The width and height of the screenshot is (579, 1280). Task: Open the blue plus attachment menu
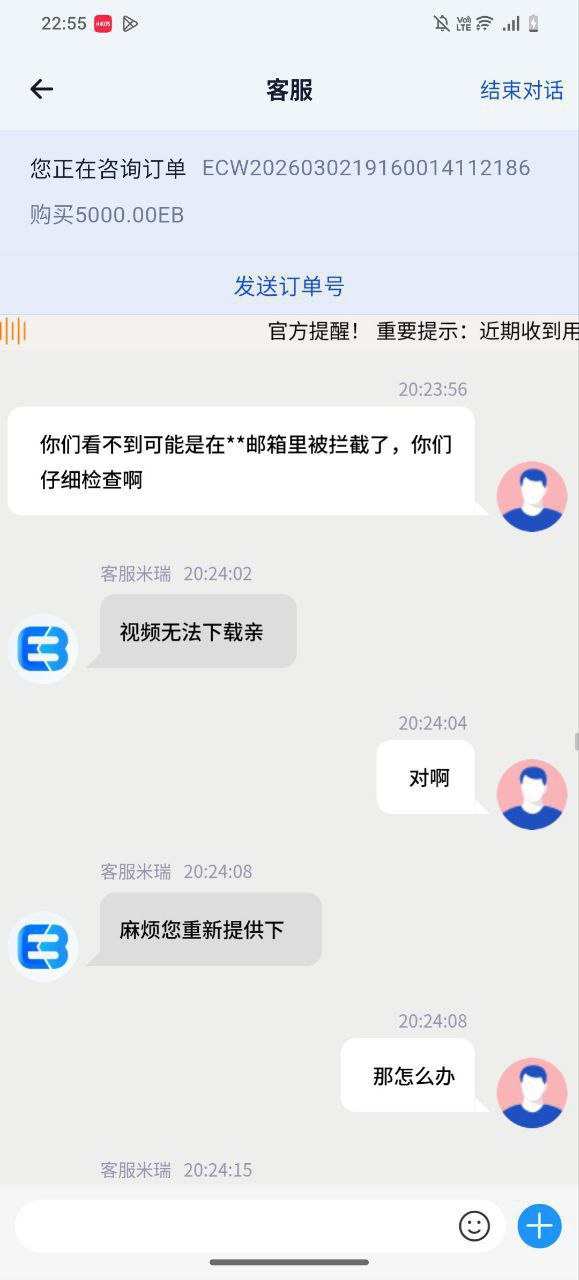pyautogui.click(x=540, y=1226)
